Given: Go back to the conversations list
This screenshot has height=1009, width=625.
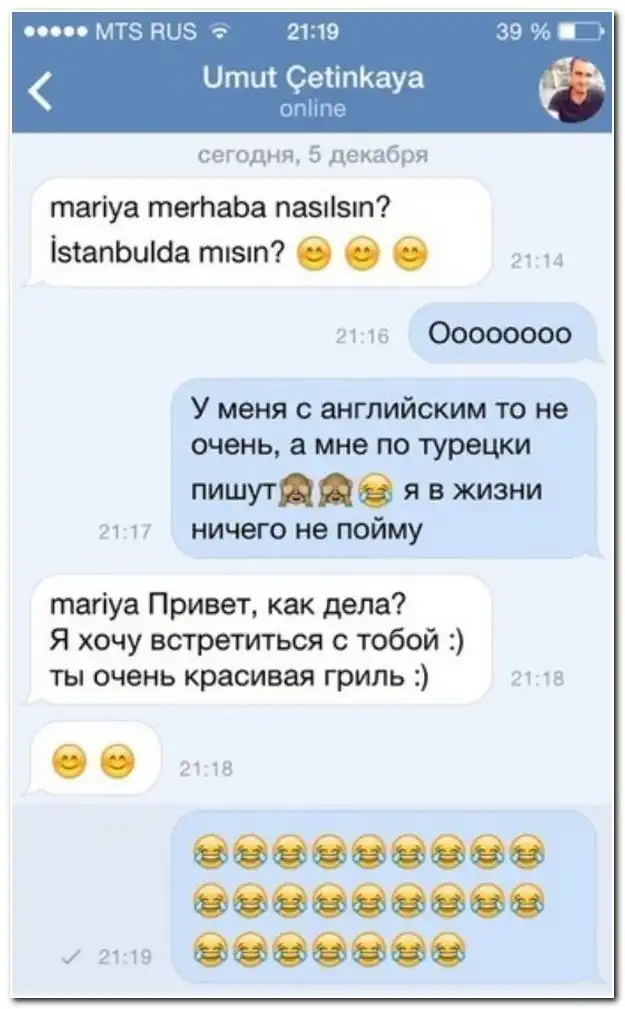Looking at the screenshot, I should click(x=40, y=92).
